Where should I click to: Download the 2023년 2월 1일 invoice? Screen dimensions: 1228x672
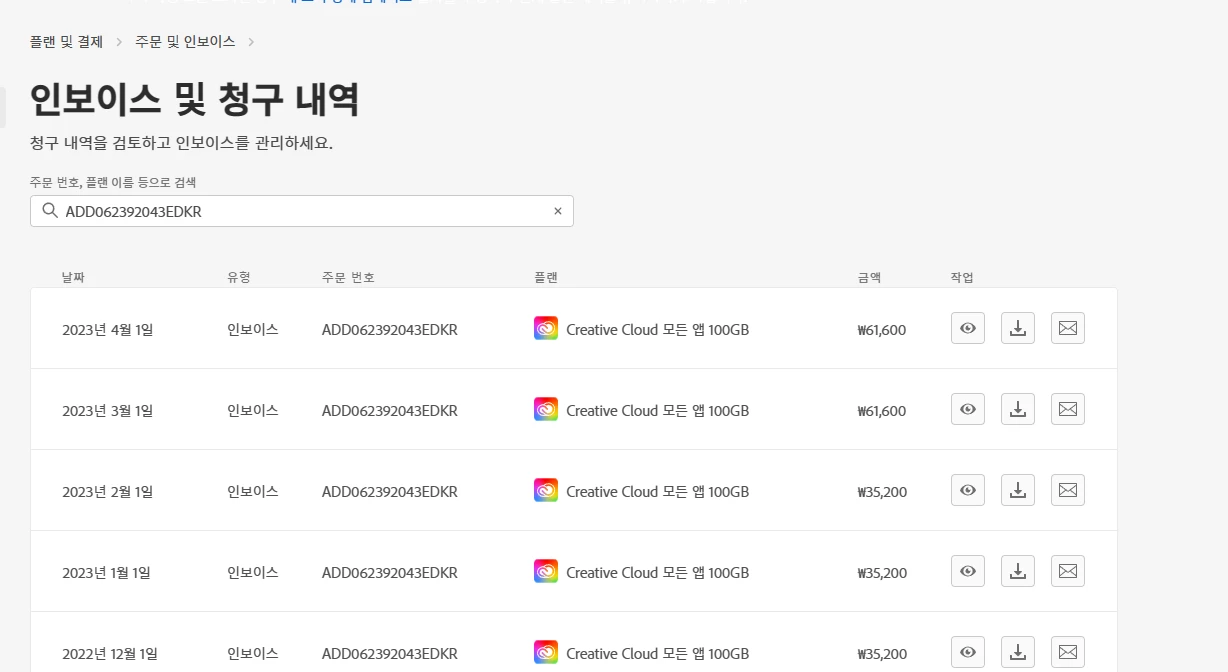pos(1018,490)
